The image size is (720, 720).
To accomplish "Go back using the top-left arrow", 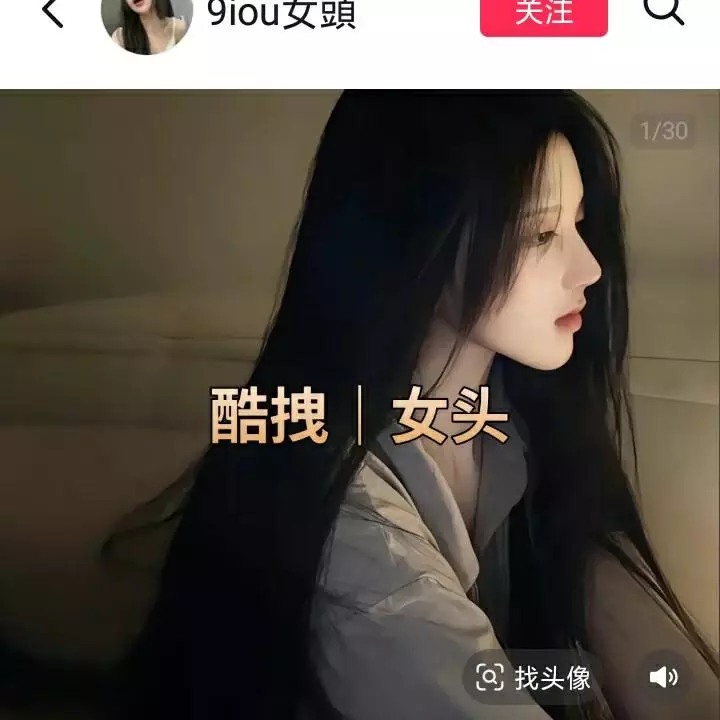I will pyautogui.click(x=50, y=12).
